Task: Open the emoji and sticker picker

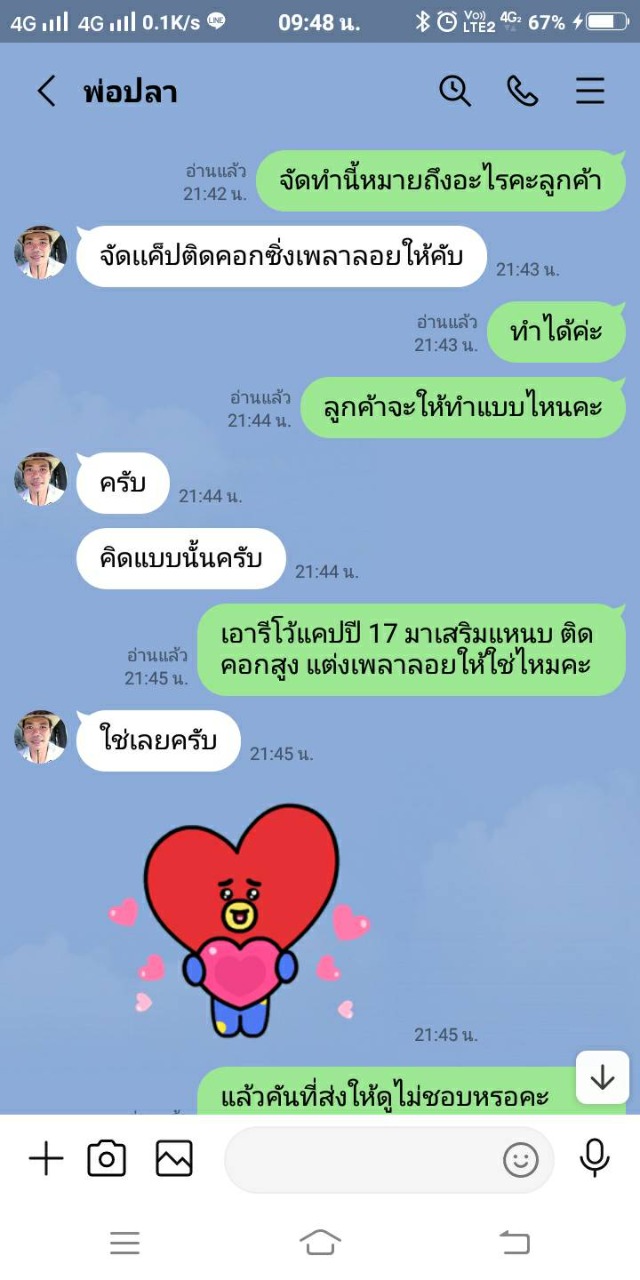Action: [520, 1160]
